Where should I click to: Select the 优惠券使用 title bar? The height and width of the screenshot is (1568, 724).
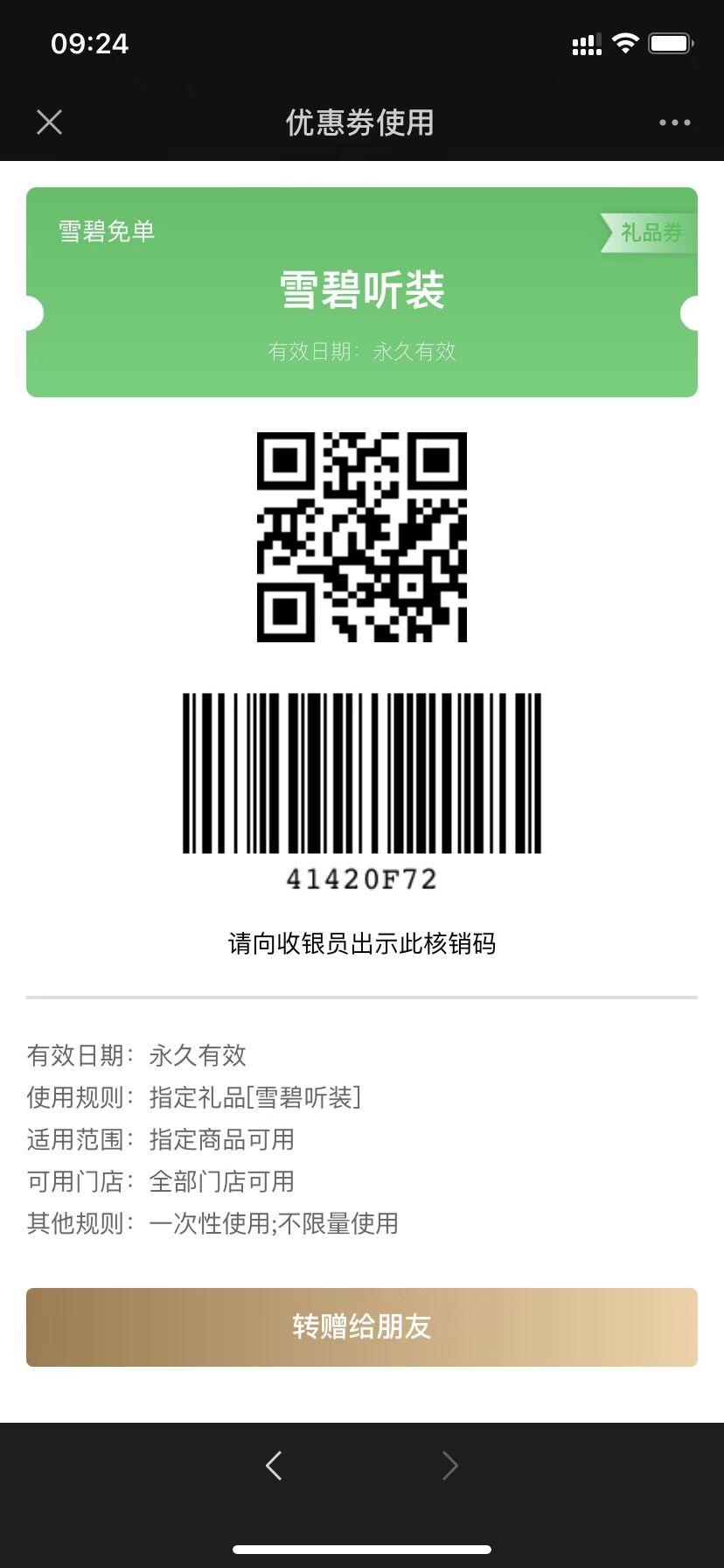[x=361, y=122]
